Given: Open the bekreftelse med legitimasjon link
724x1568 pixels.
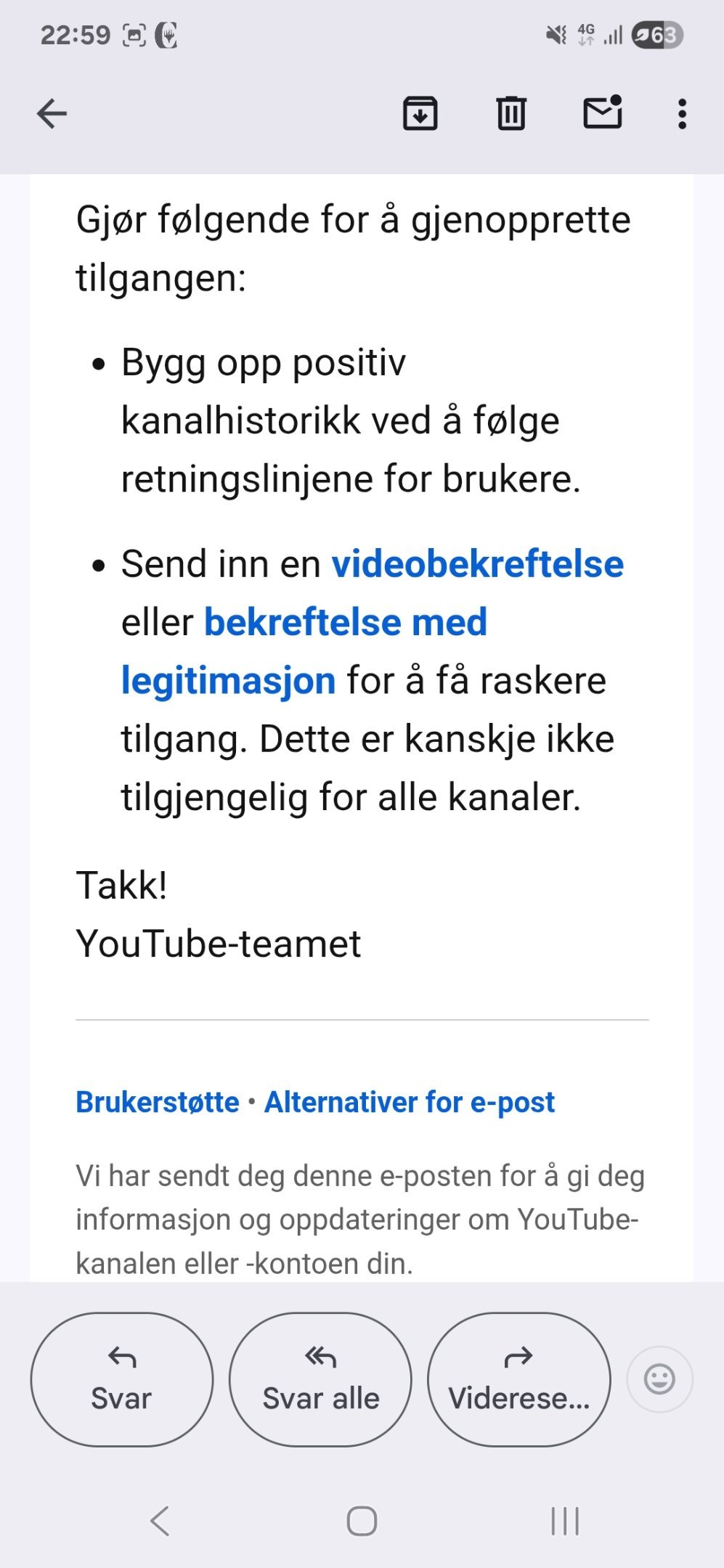Looking at the screenshot, I should tap(304, 651).
